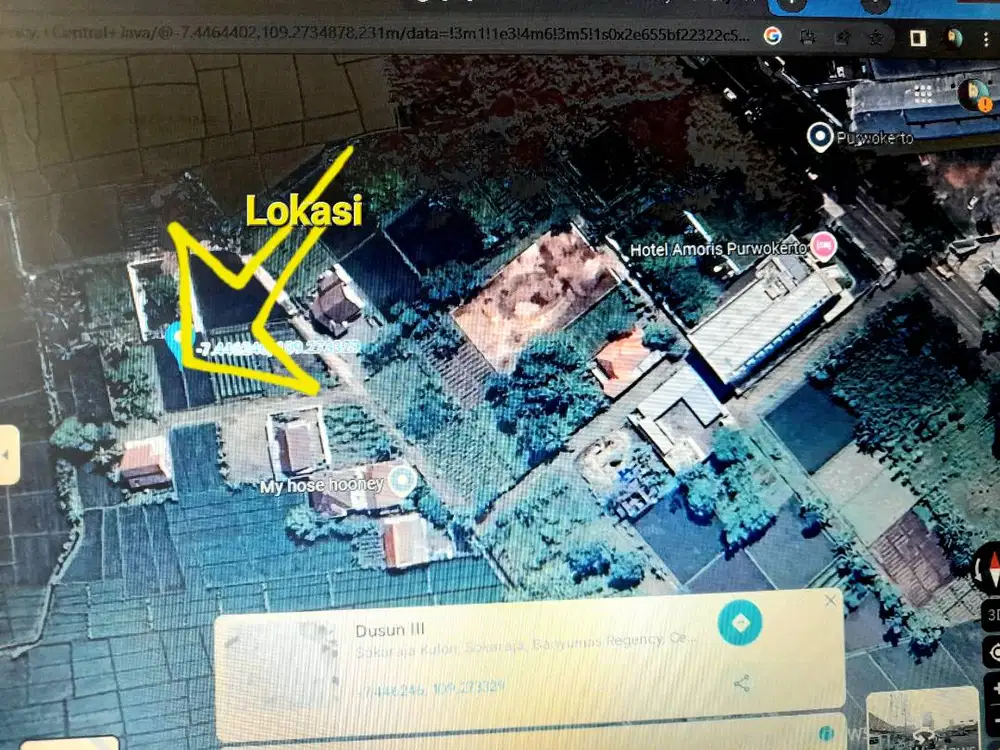The image size is (1000, 750).
Task: Open the Hotel Amoris Purwokerto marker
Action: 824,246
